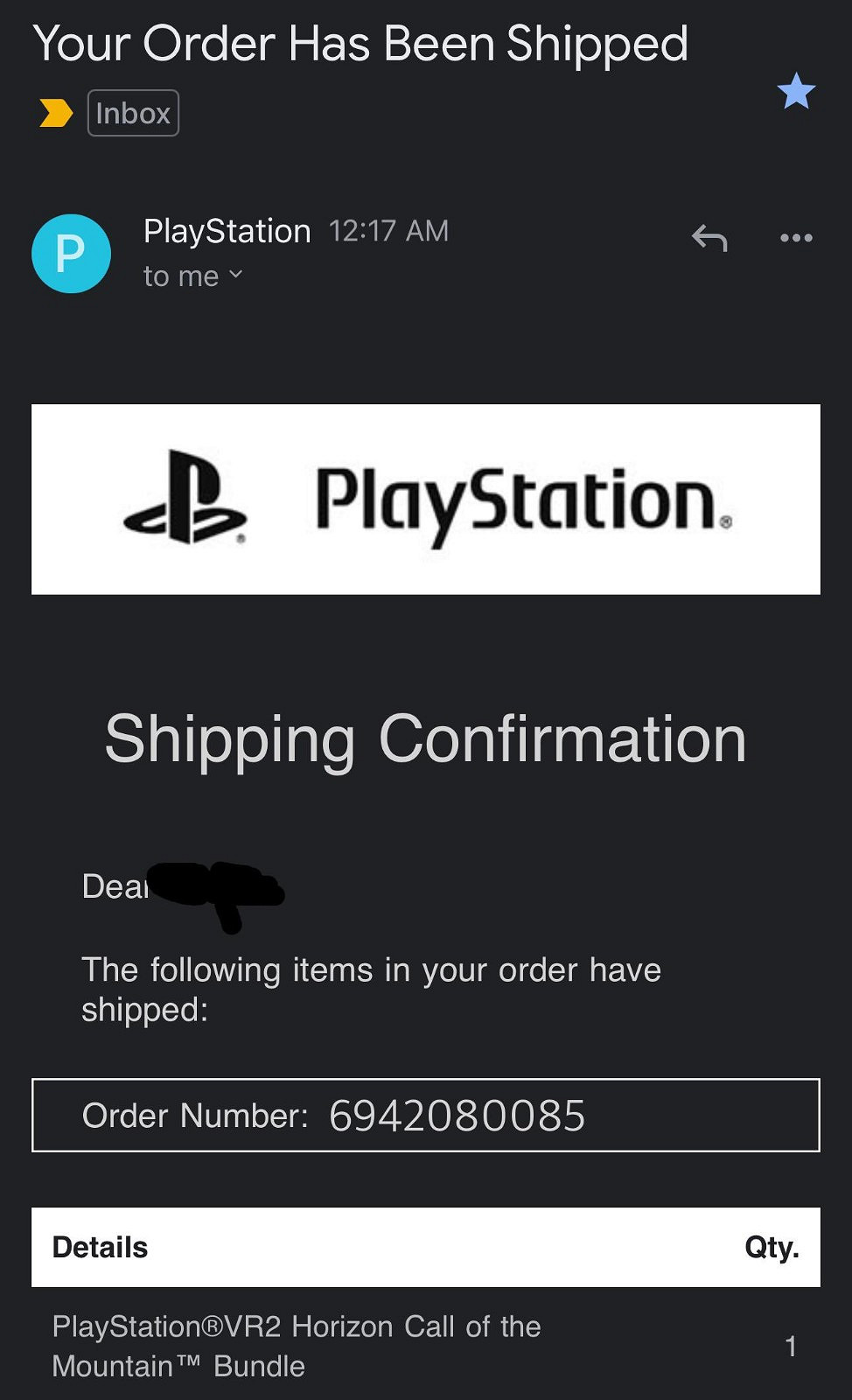
Task: Expand the "to me" recipient details
Action: (x=193, y=276)
